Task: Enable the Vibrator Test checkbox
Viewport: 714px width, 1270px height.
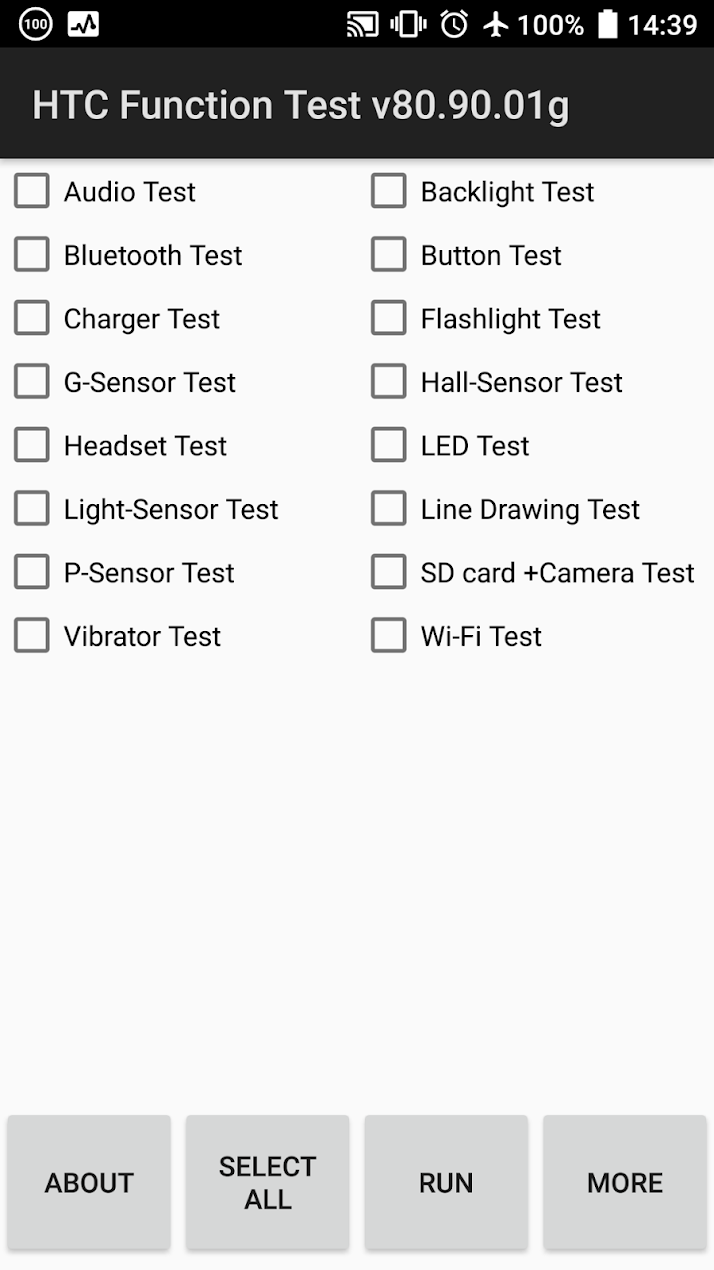Action: point(32,636)
